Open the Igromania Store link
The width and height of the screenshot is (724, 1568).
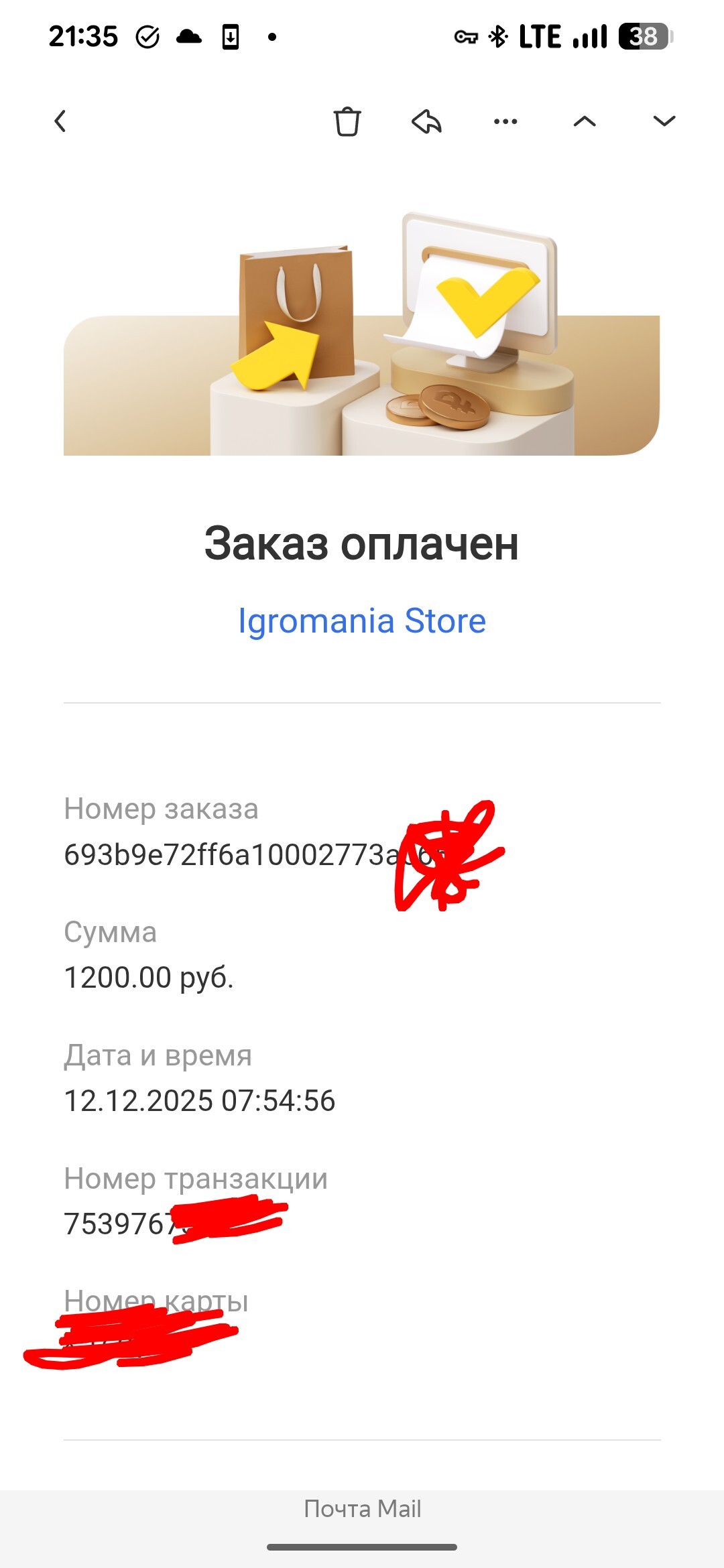(362, 620)
